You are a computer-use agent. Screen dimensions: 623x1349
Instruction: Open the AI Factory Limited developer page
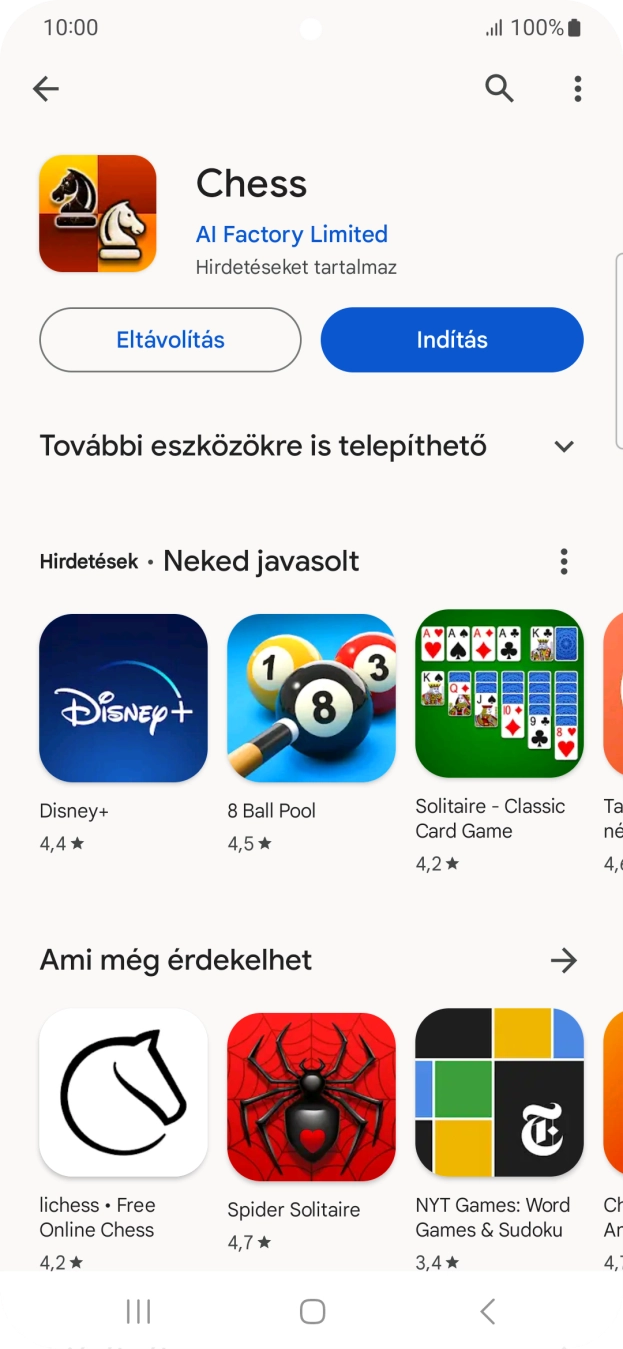291,234
